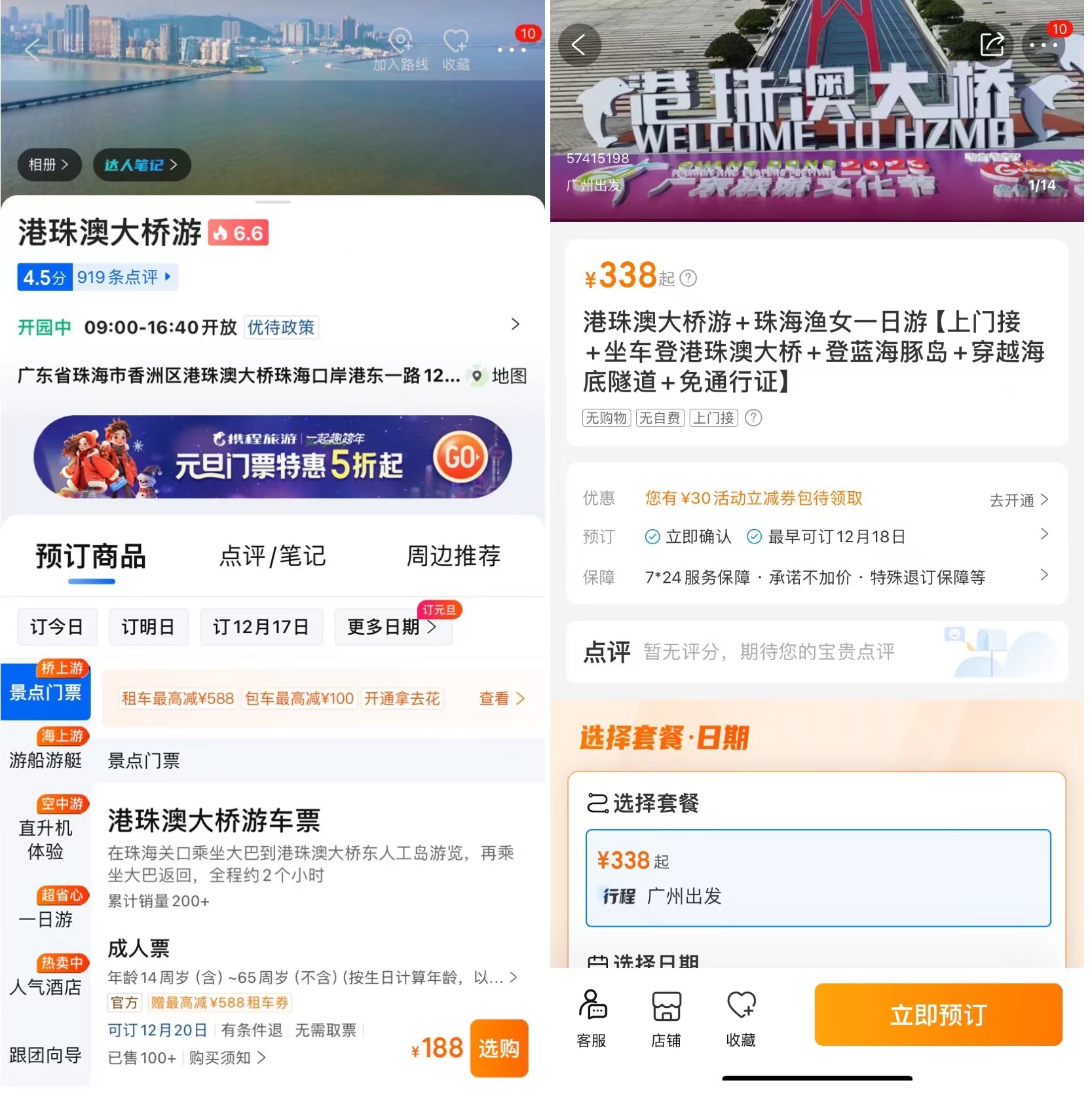Share the one-day tour product
1092x1110 pixels.
tap(991, 45)
